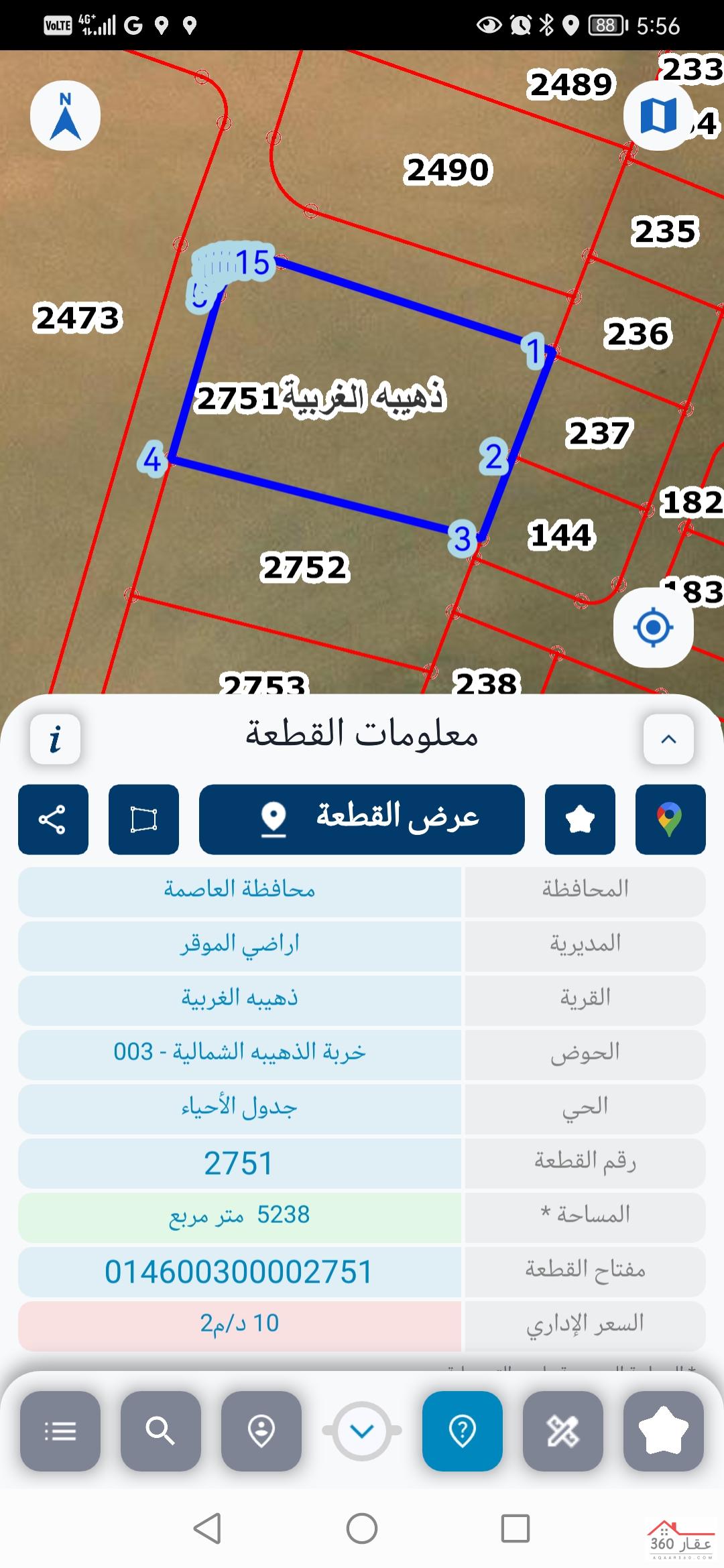This screenshot has height=1568, width=724.
Task: Open the measuring tools button
Action: [x=563, y=1431]
